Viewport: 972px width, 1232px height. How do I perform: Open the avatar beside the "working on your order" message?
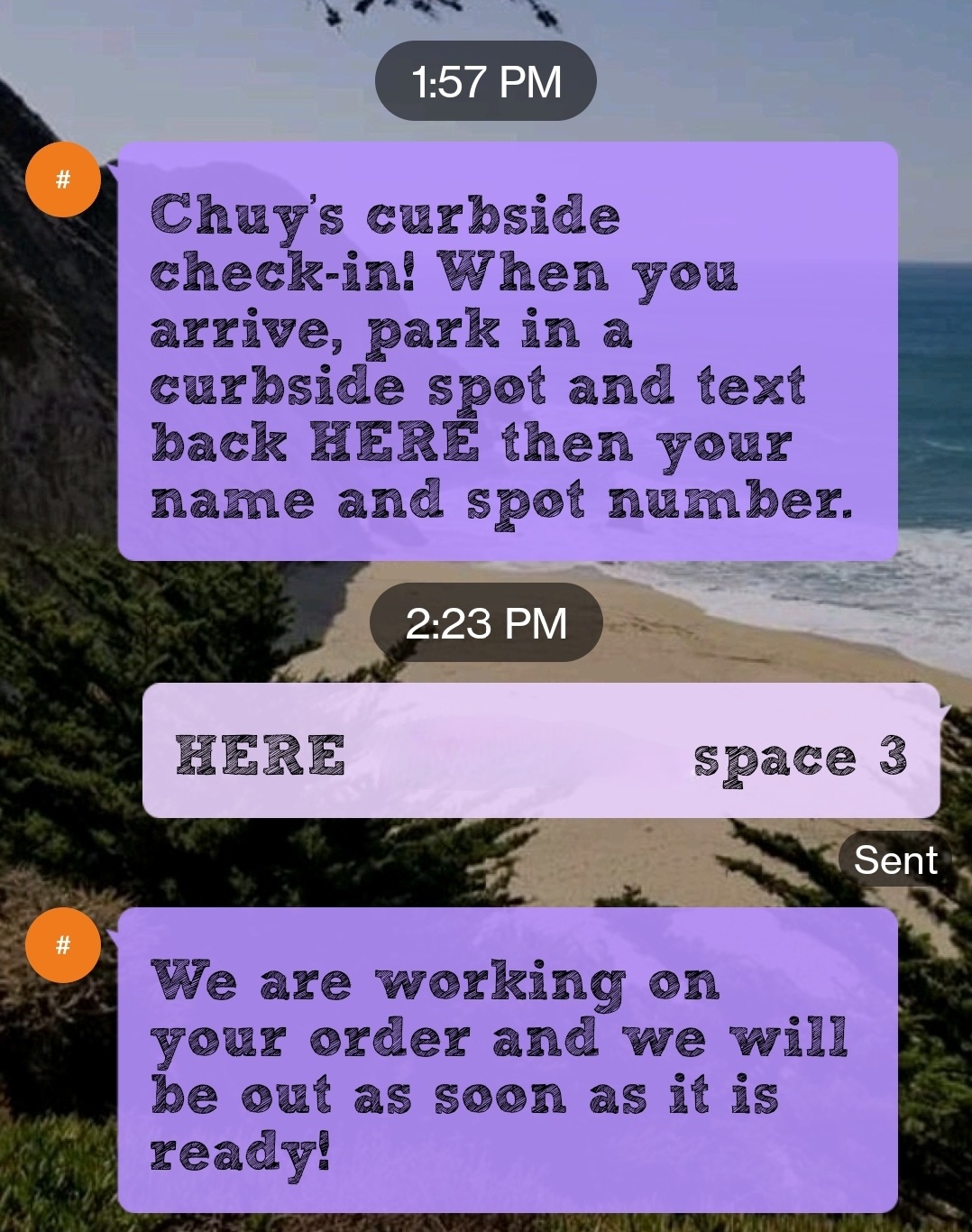click(63, 945)
